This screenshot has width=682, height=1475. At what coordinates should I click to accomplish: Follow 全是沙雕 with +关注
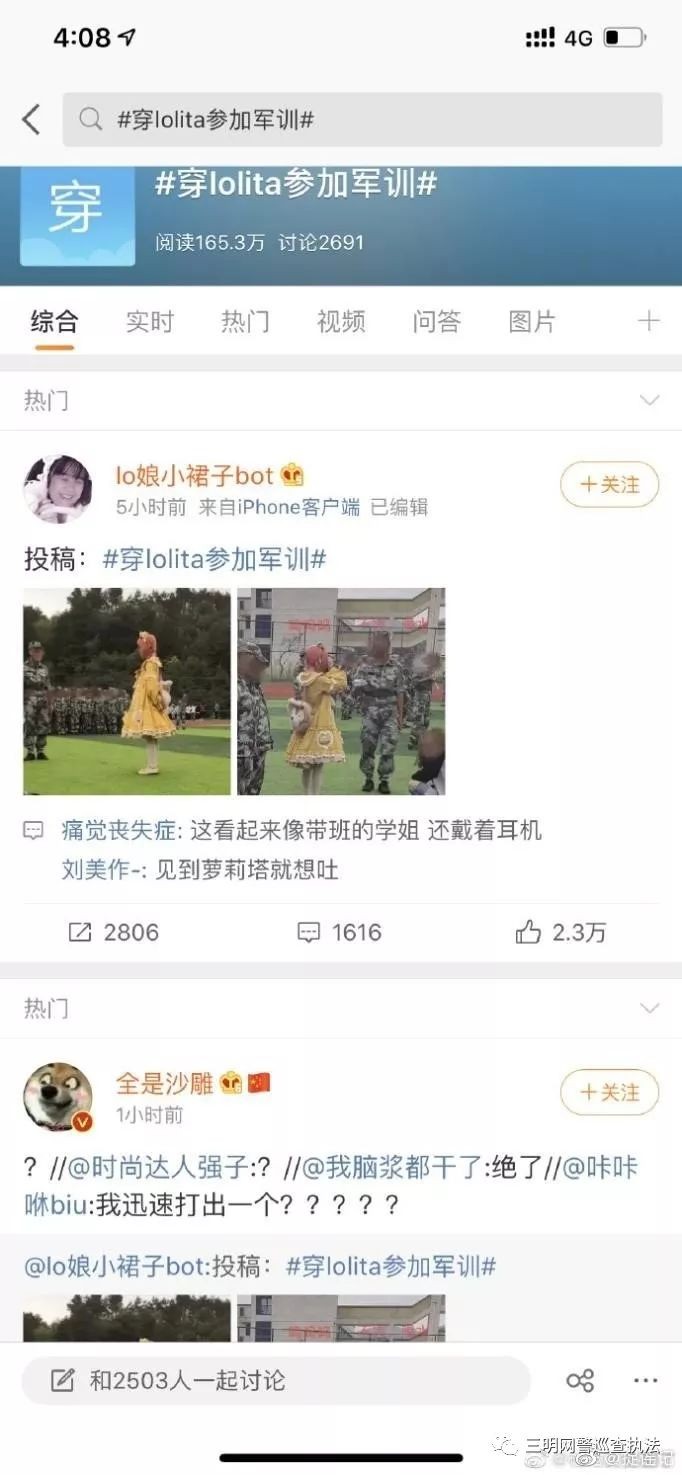[609, 1093]
